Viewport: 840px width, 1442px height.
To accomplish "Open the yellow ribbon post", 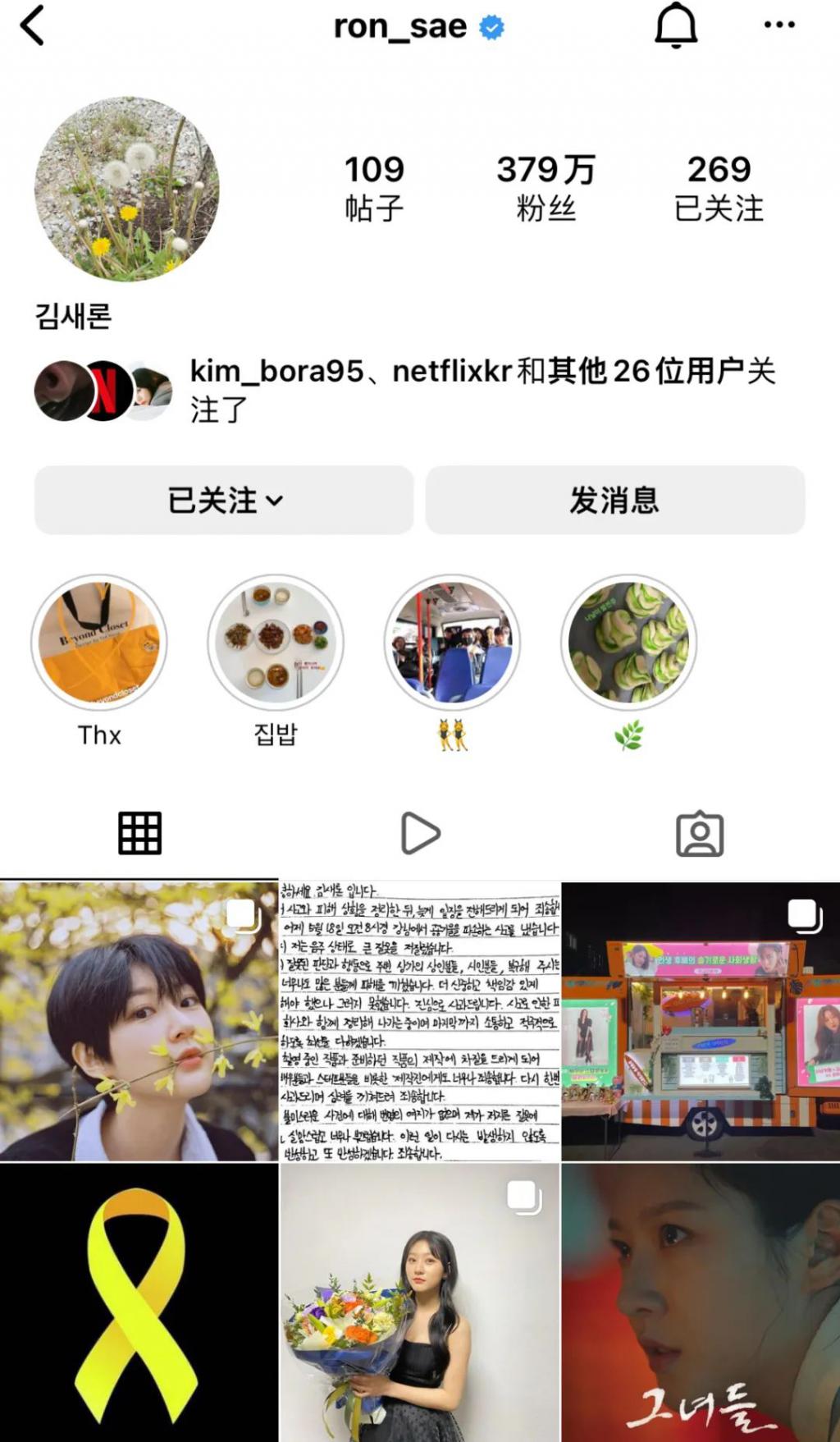I will (x=139, y=1302).
